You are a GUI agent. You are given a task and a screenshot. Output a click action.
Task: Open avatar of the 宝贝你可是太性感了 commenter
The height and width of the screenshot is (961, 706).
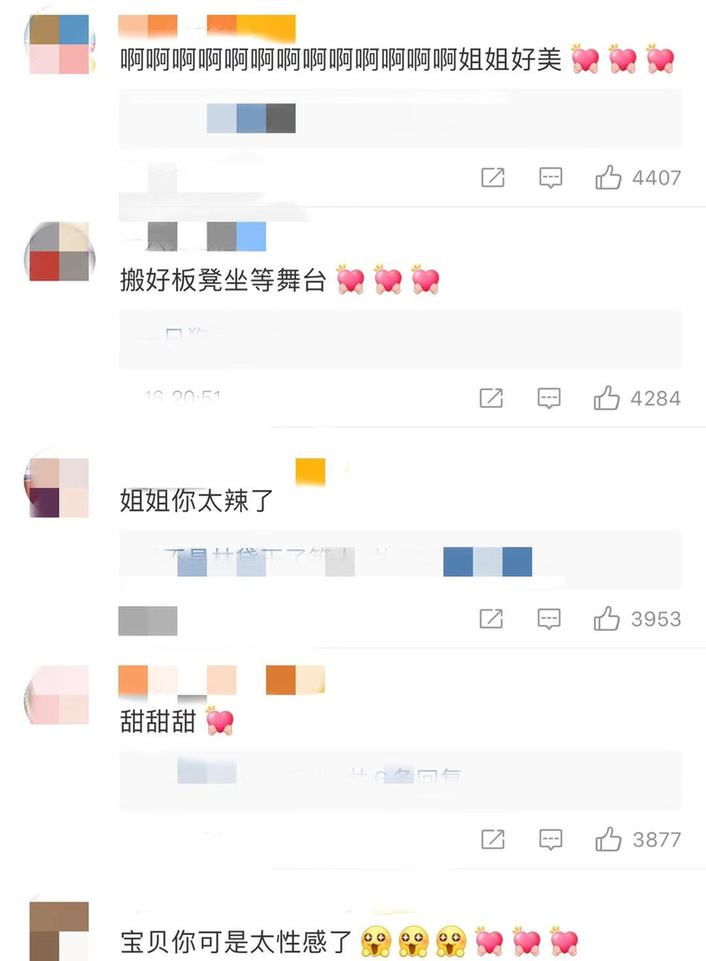coord(59,930)
